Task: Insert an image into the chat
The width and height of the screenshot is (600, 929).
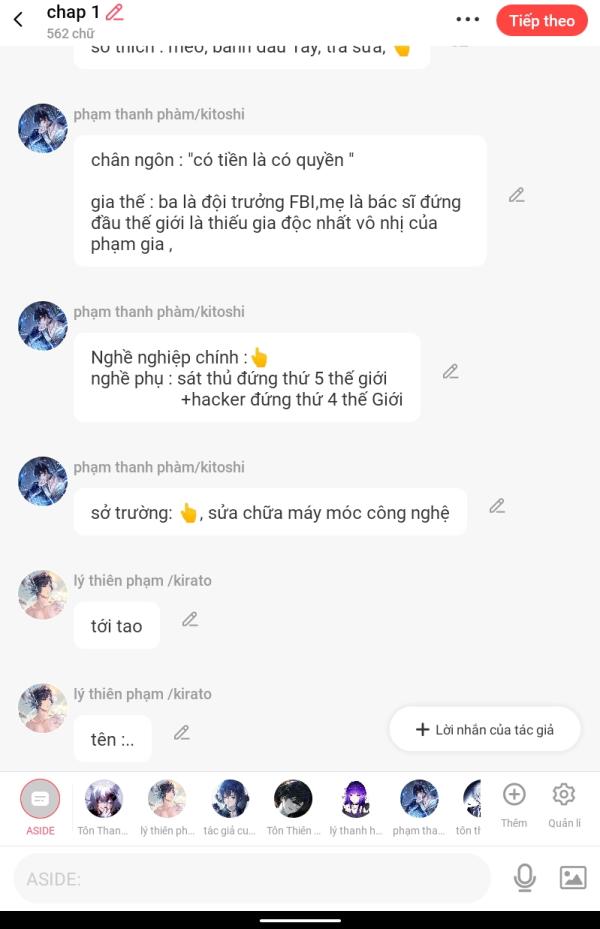Action: coord(573,878)
